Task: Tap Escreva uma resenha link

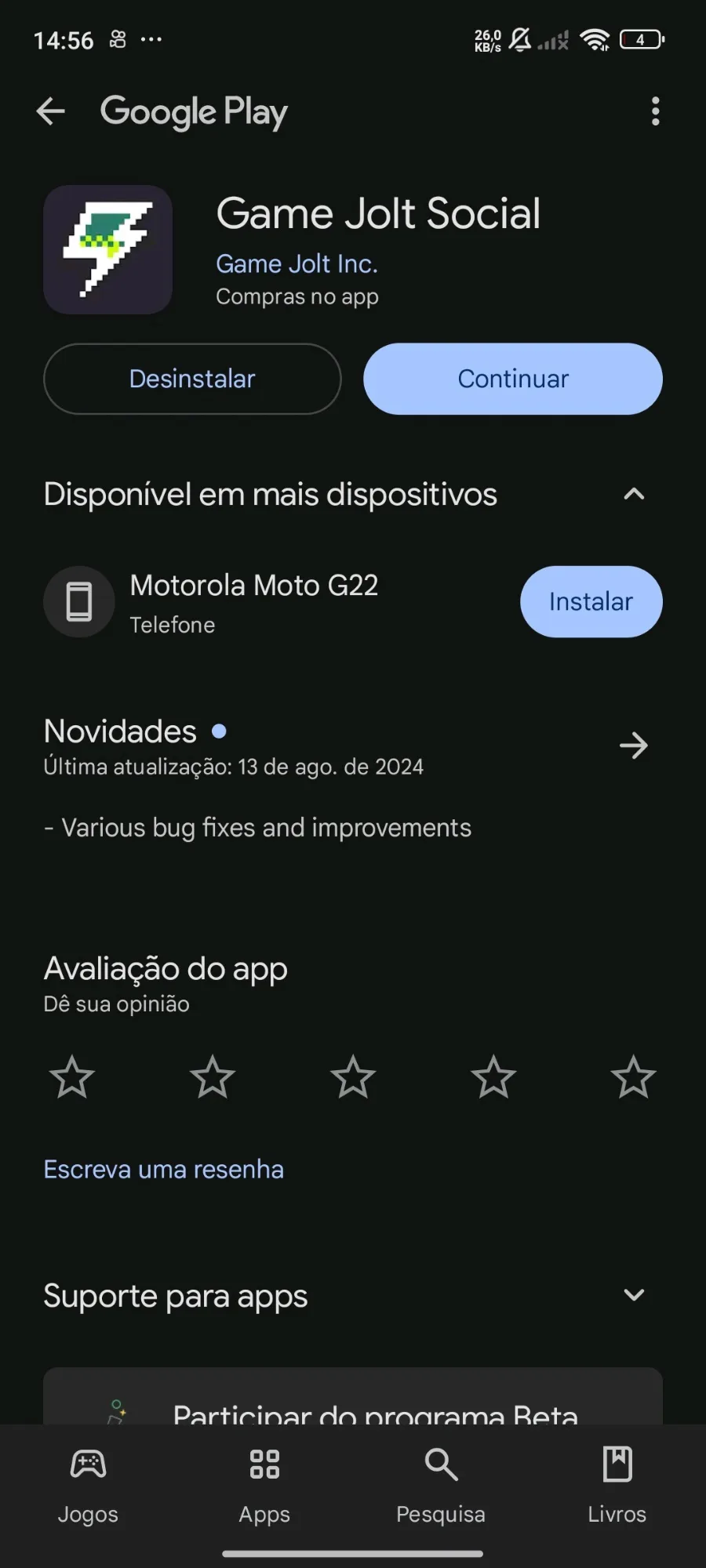Action: click(163, 1169)
